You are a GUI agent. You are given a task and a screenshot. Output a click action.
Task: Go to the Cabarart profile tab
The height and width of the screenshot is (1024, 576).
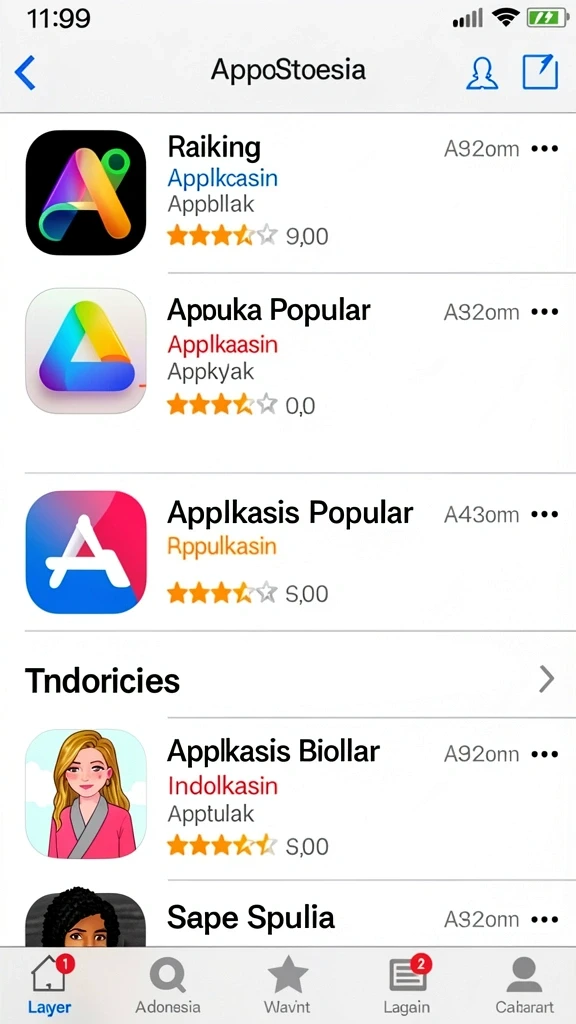[524, 985]
